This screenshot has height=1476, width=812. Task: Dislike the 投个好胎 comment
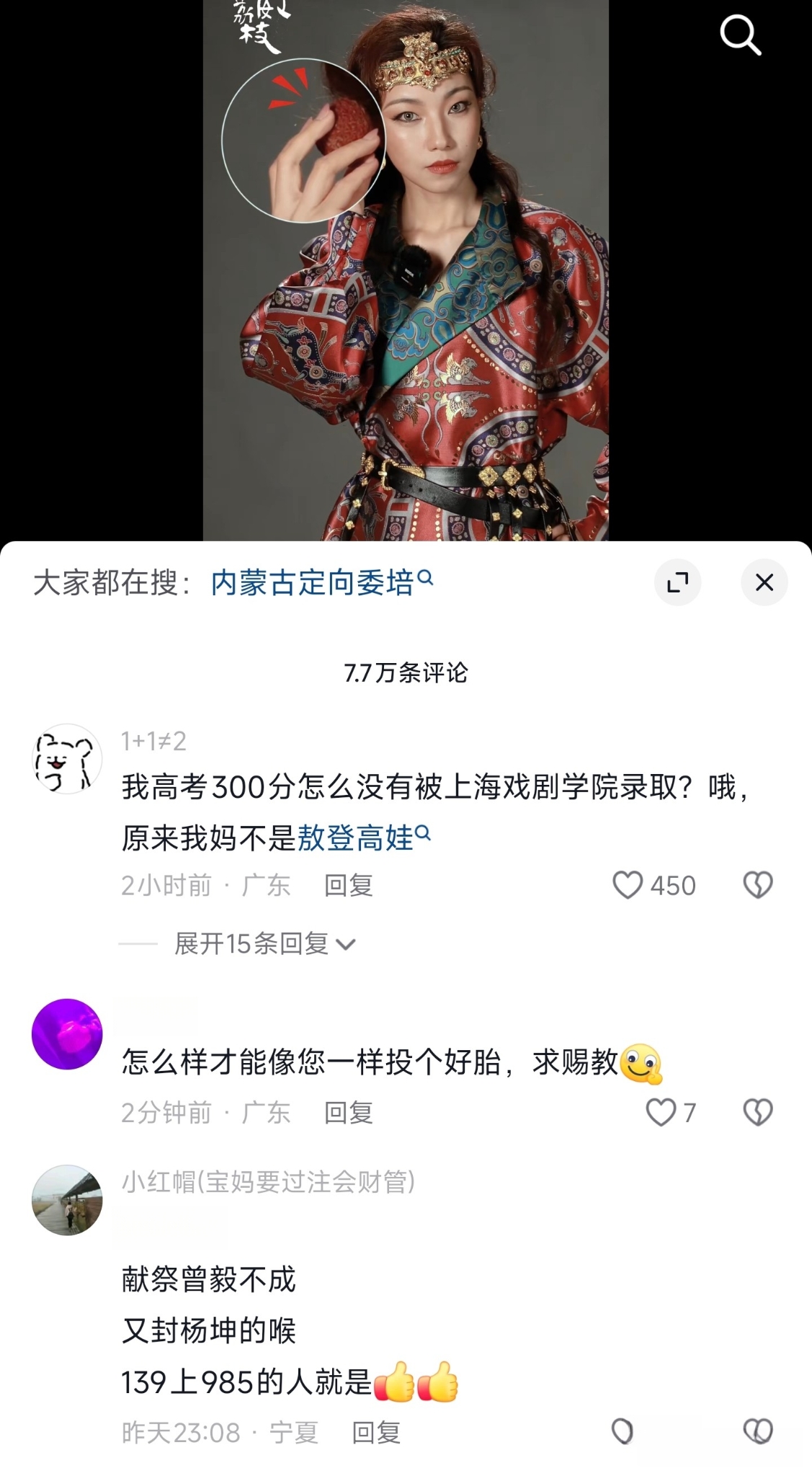[x=757, y=1113]
